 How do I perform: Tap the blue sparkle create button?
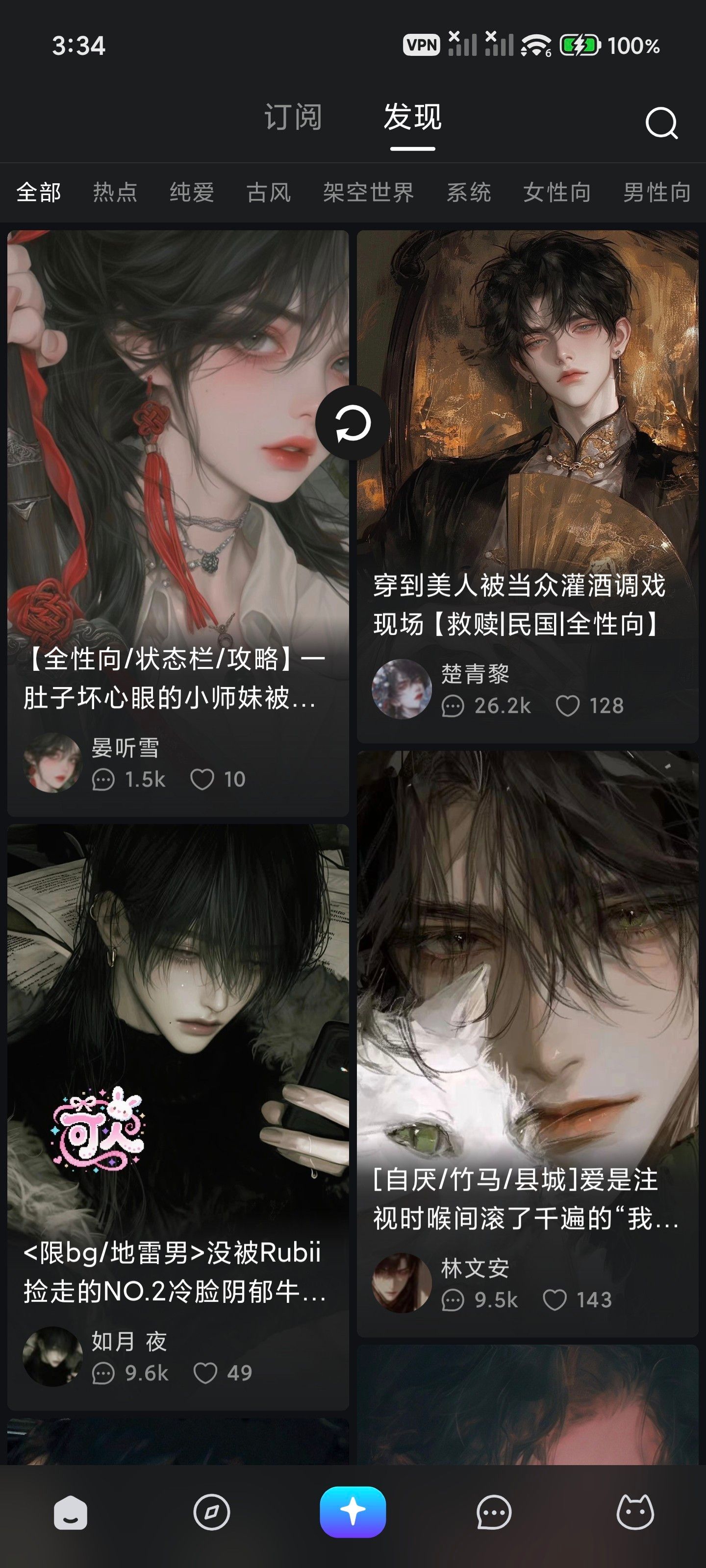click(353, 1512)
